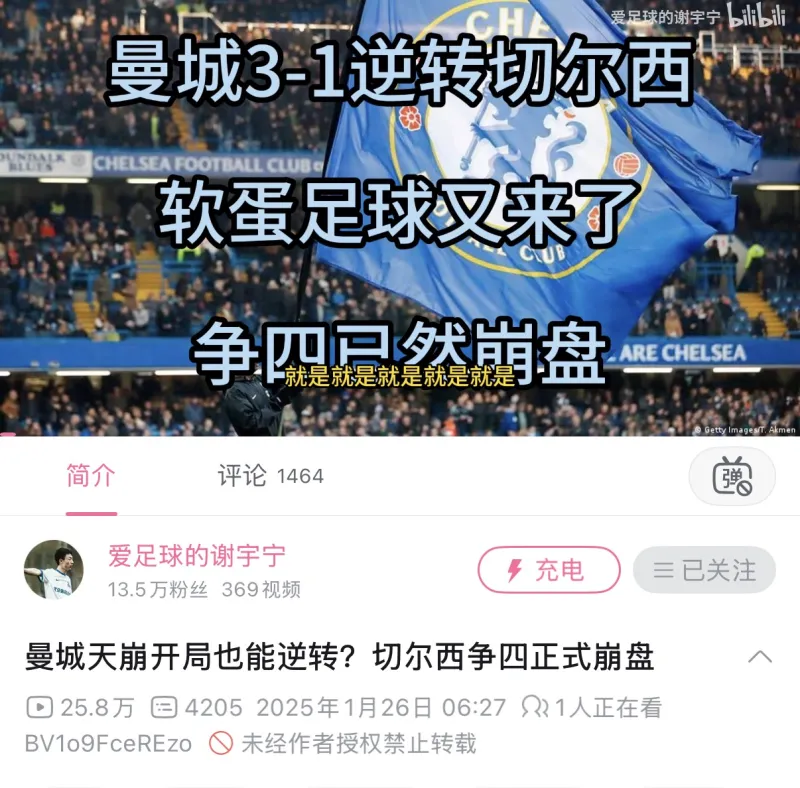Screen dimensions: 800x788
Task: Open 爱足球的谢宇宁's profile avatar
Action: (x=54, y=570)
